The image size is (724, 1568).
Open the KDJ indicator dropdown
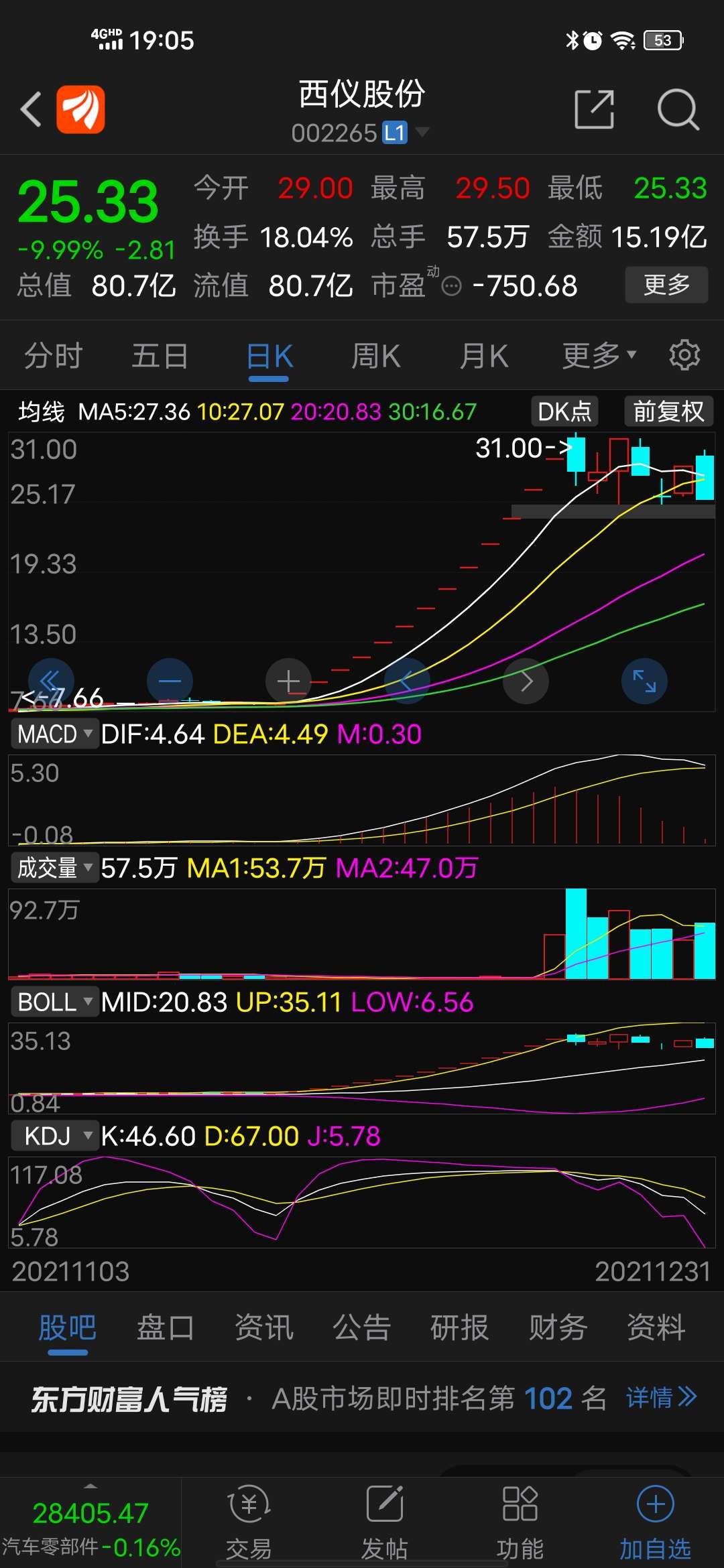click(x=55, y=1136)
